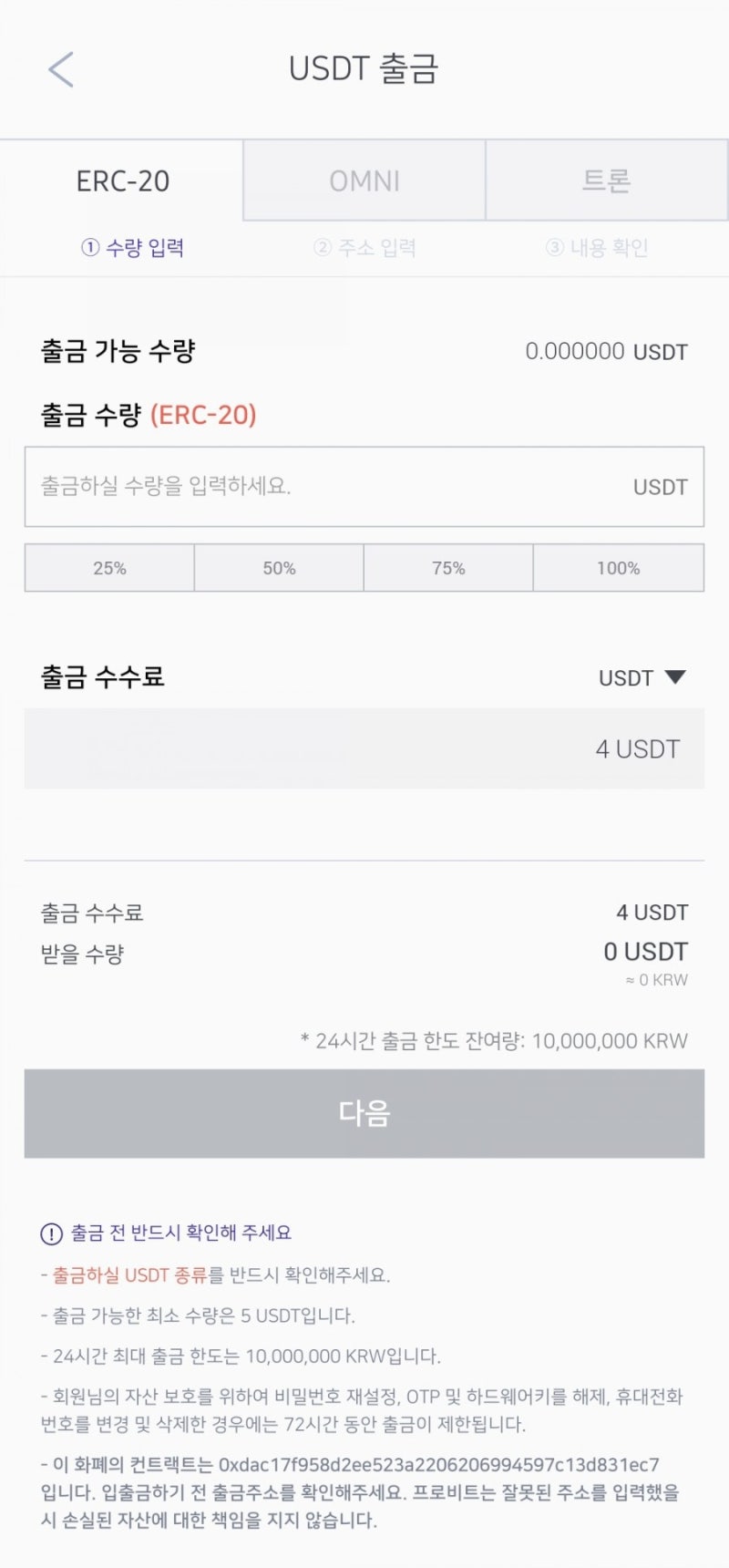Click the 출금 가능 수량 balance value
Screen dimensions: 729x1568
click(605, 350)
